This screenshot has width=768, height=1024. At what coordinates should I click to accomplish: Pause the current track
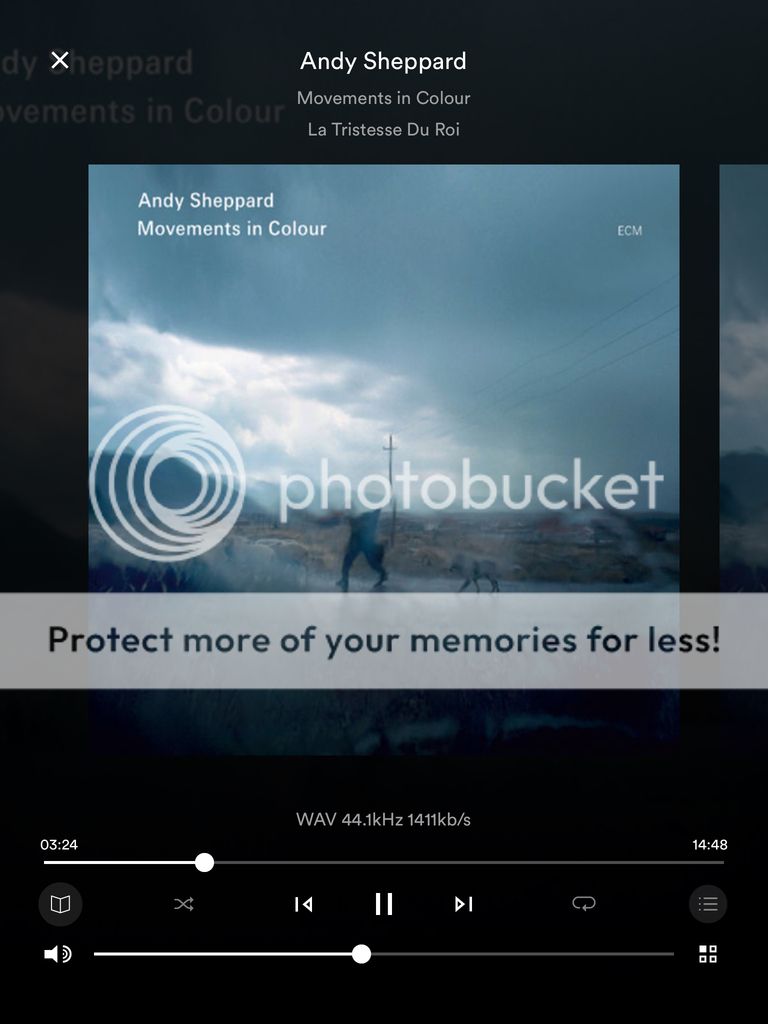pos(384,904)
